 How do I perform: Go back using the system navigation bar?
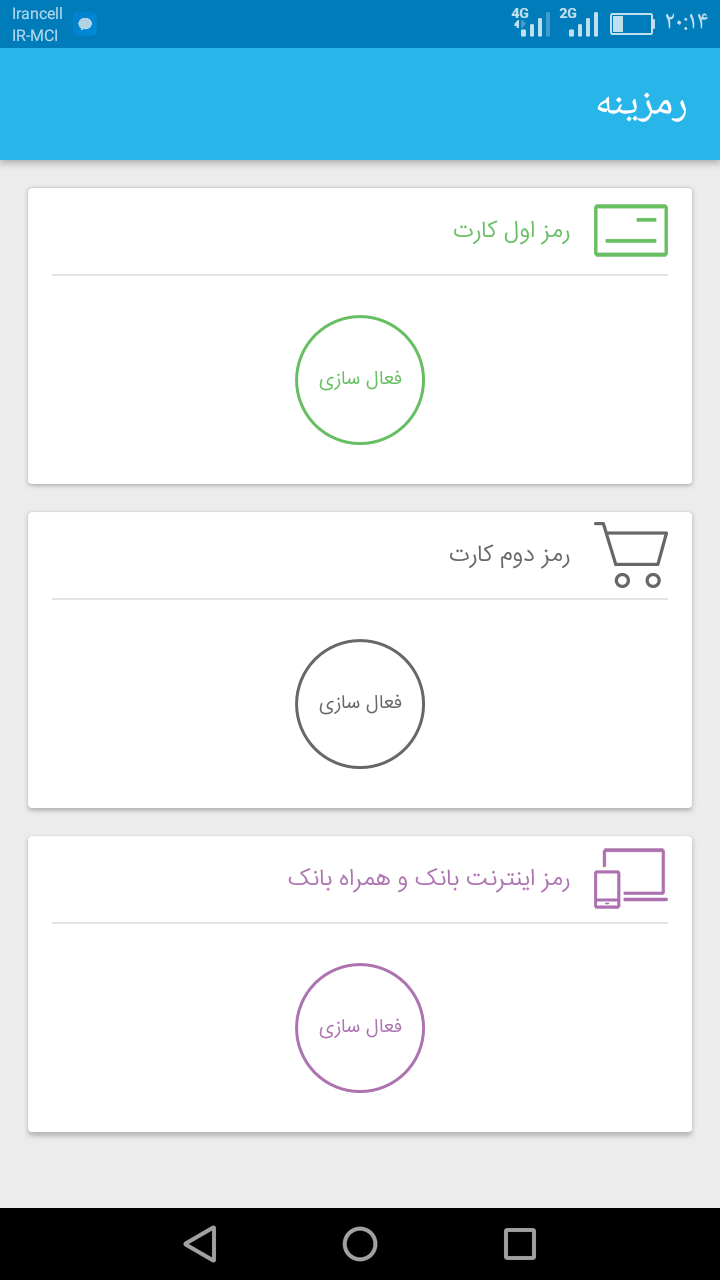(x=200, y=1244)
